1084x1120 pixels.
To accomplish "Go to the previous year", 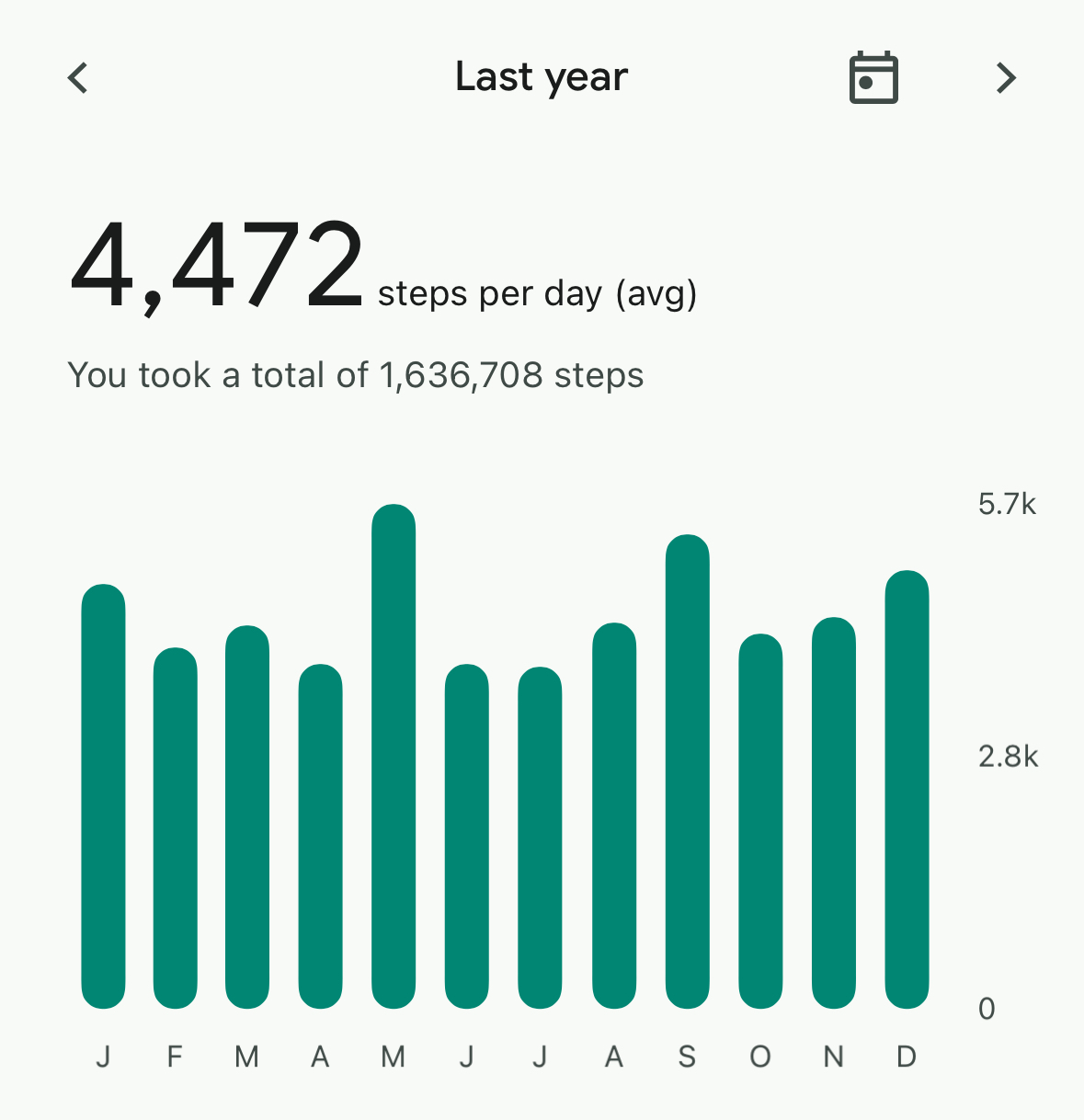I will pyautogui.click(x=79, y=78).
